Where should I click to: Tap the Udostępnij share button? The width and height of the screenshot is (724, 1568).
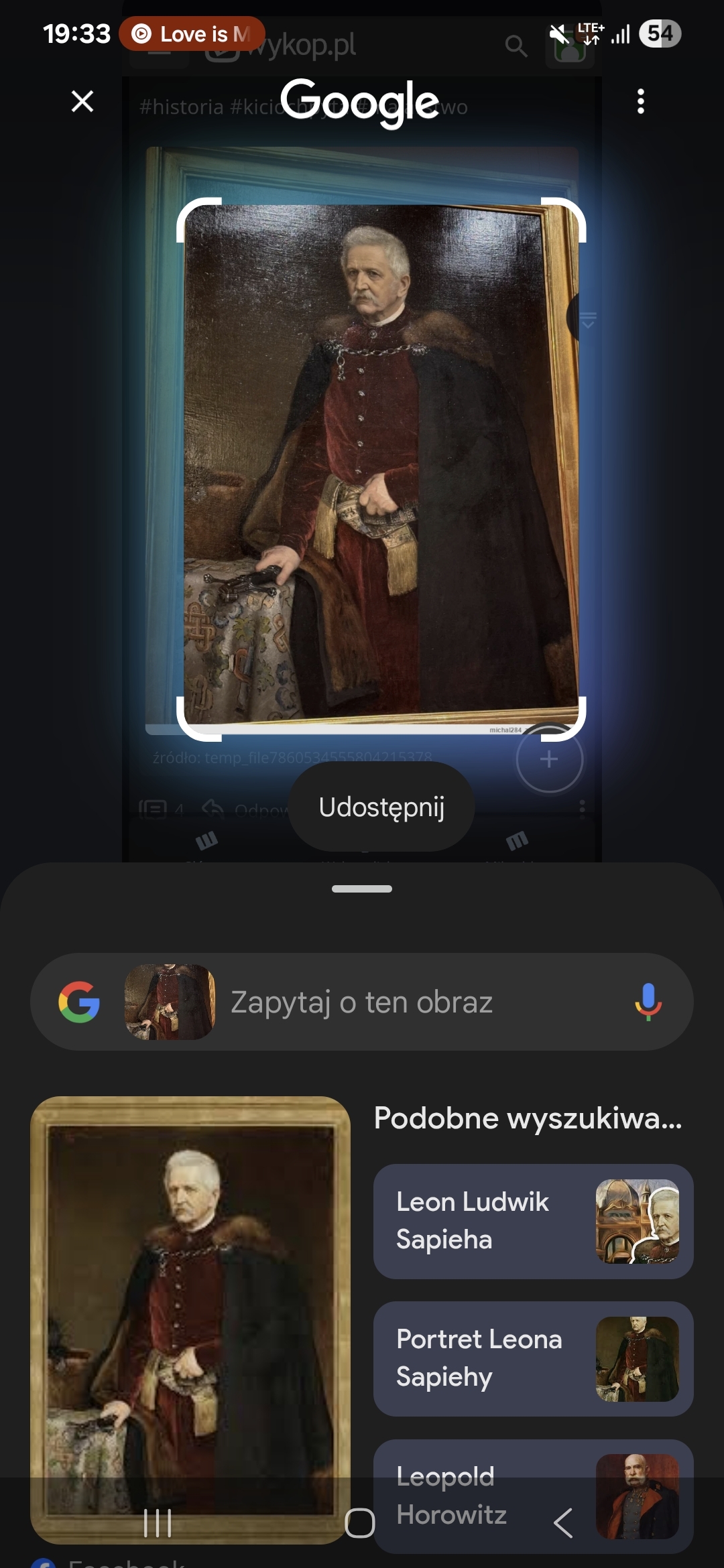(381, 807)
